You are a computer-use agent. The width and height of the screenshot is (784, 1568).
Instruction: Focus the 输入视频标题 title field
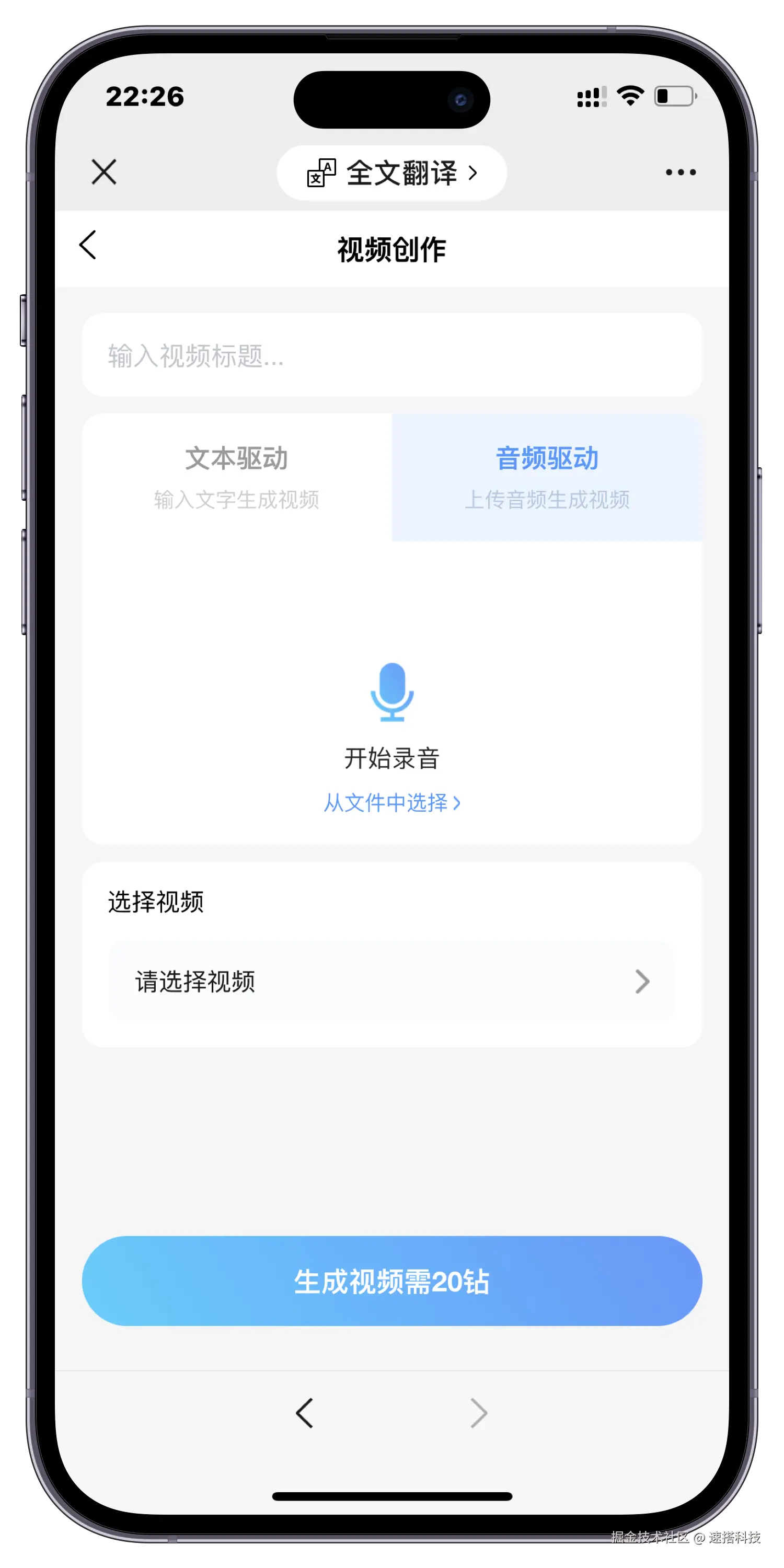(x=392, y=355)
